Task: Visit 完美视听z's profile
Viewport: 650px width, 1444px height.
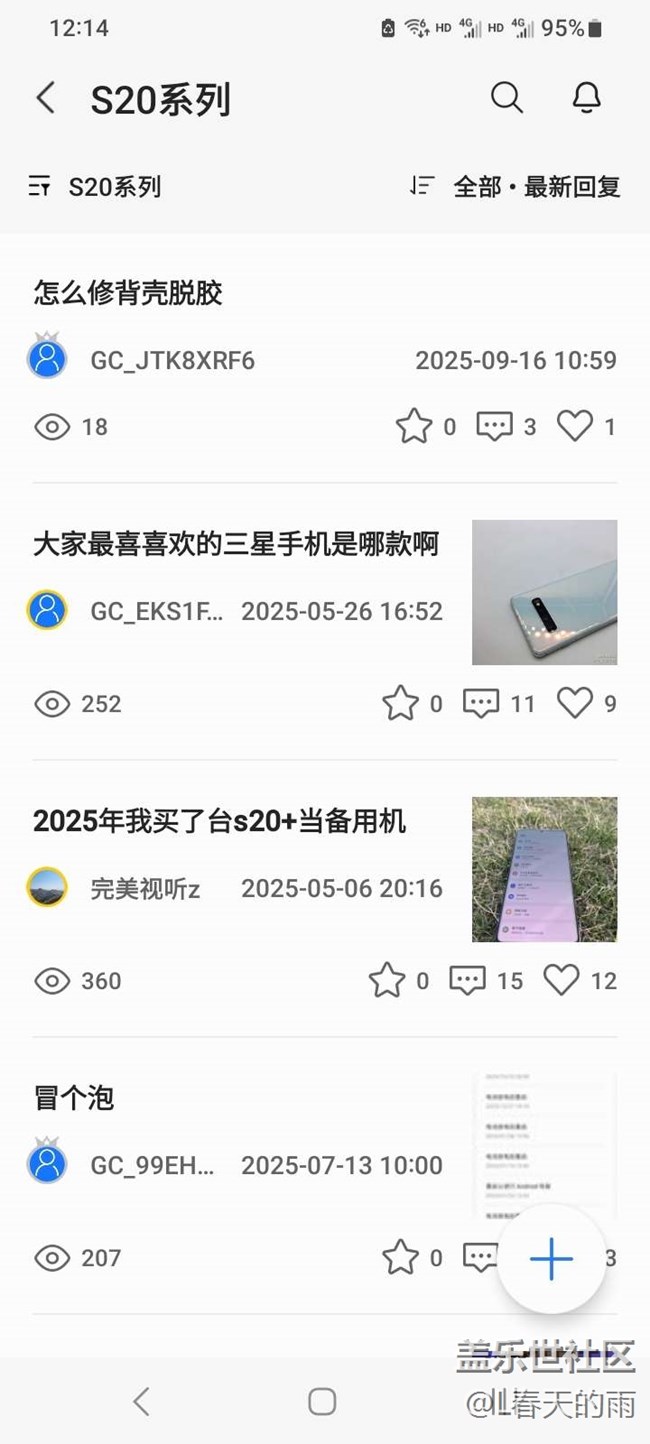Action: coord(145,888)
